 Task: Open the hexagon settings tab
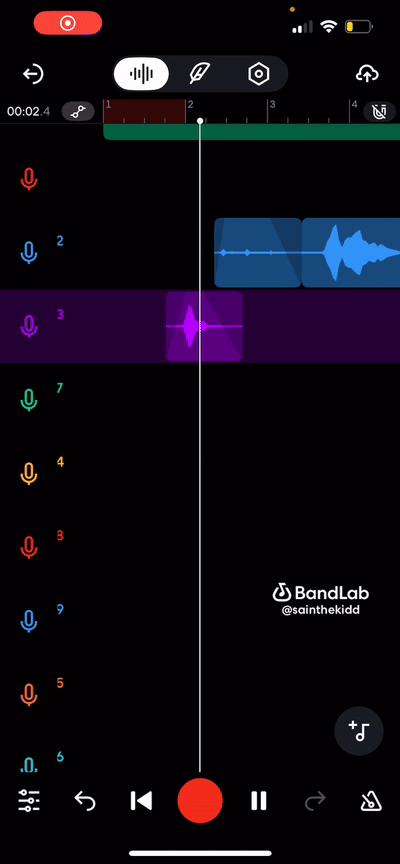[x=258, y=74]
